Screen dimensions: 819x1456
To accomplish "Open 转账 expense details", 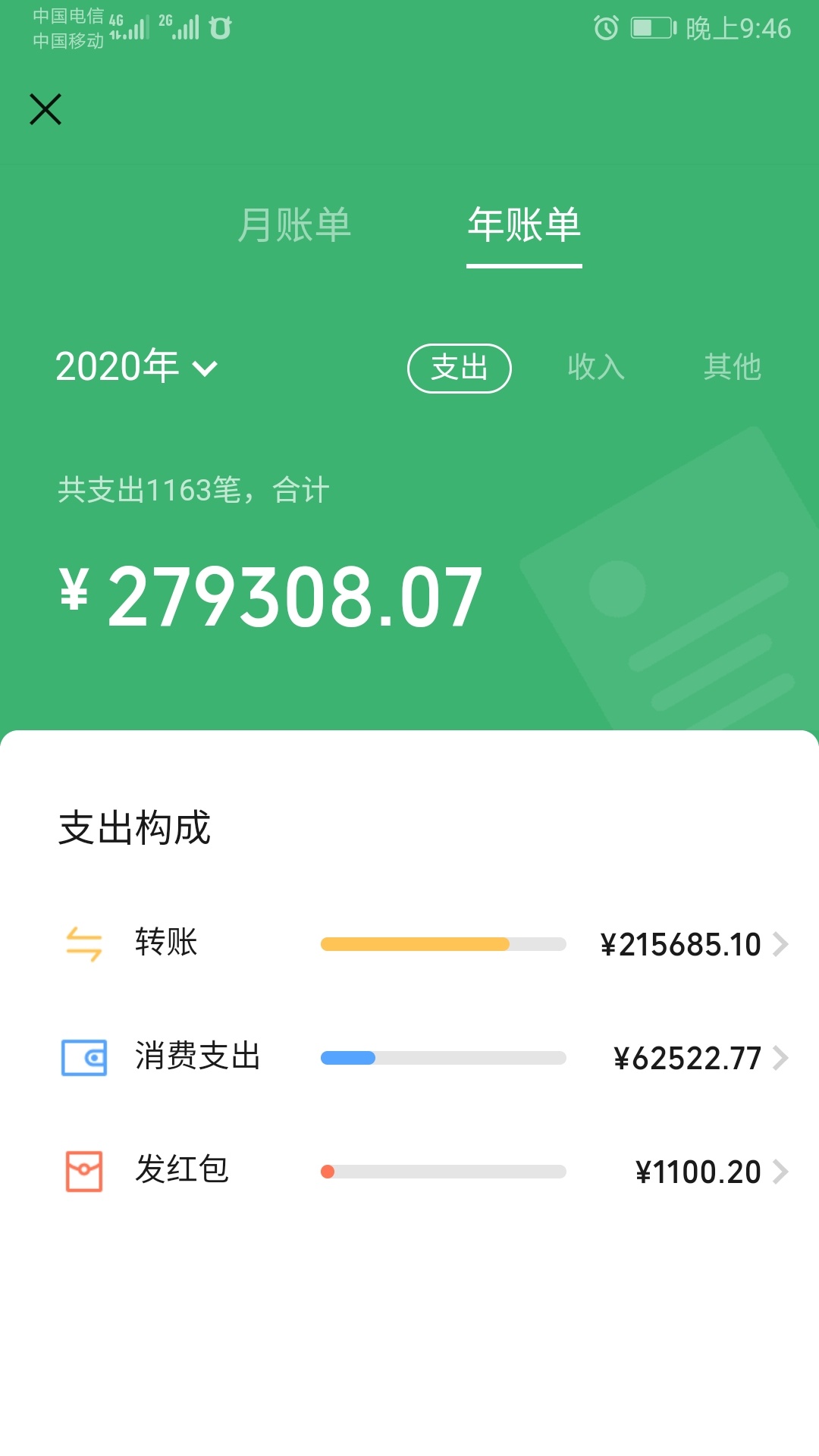I will (x=425, y=944).
